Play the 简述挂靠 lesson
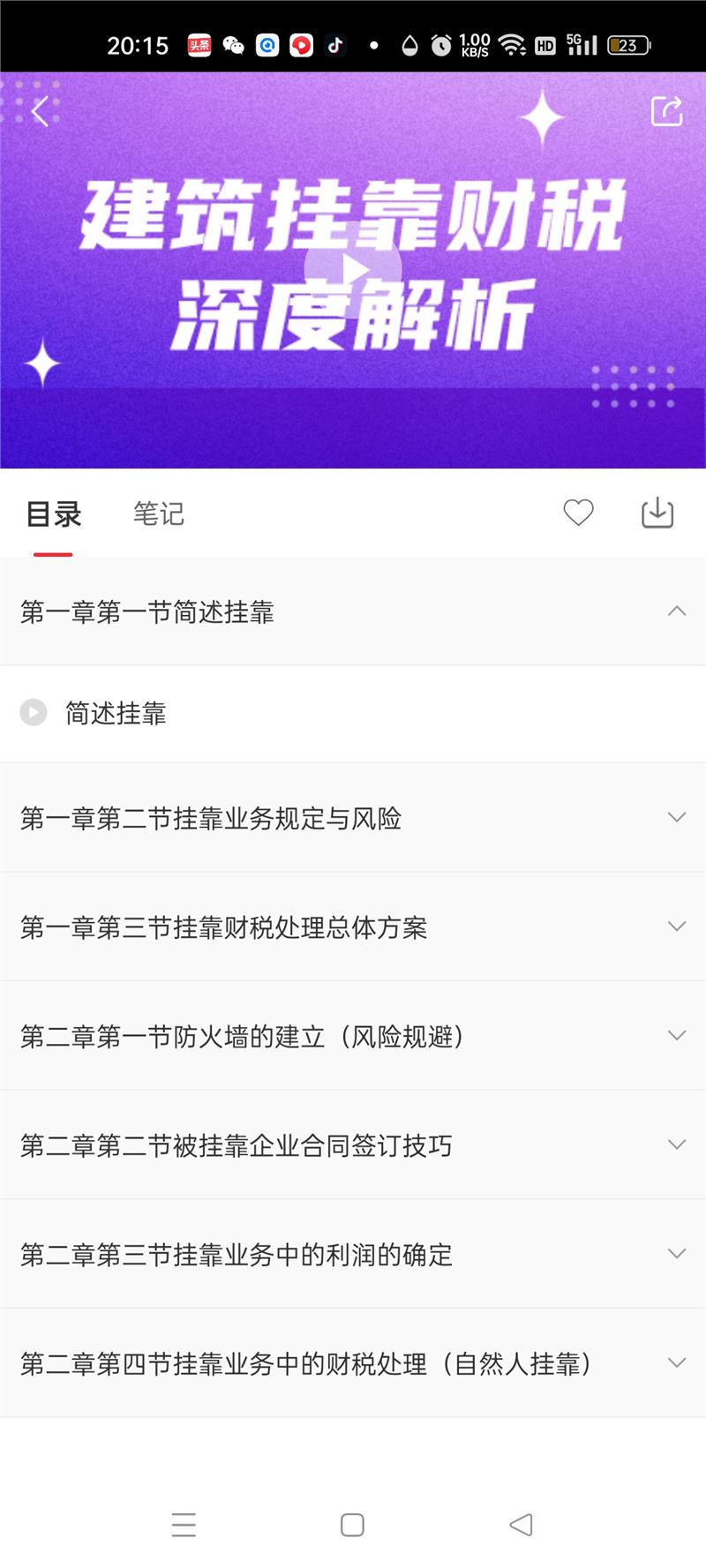This screenshot has height=1568, width=706. [34, 712]
